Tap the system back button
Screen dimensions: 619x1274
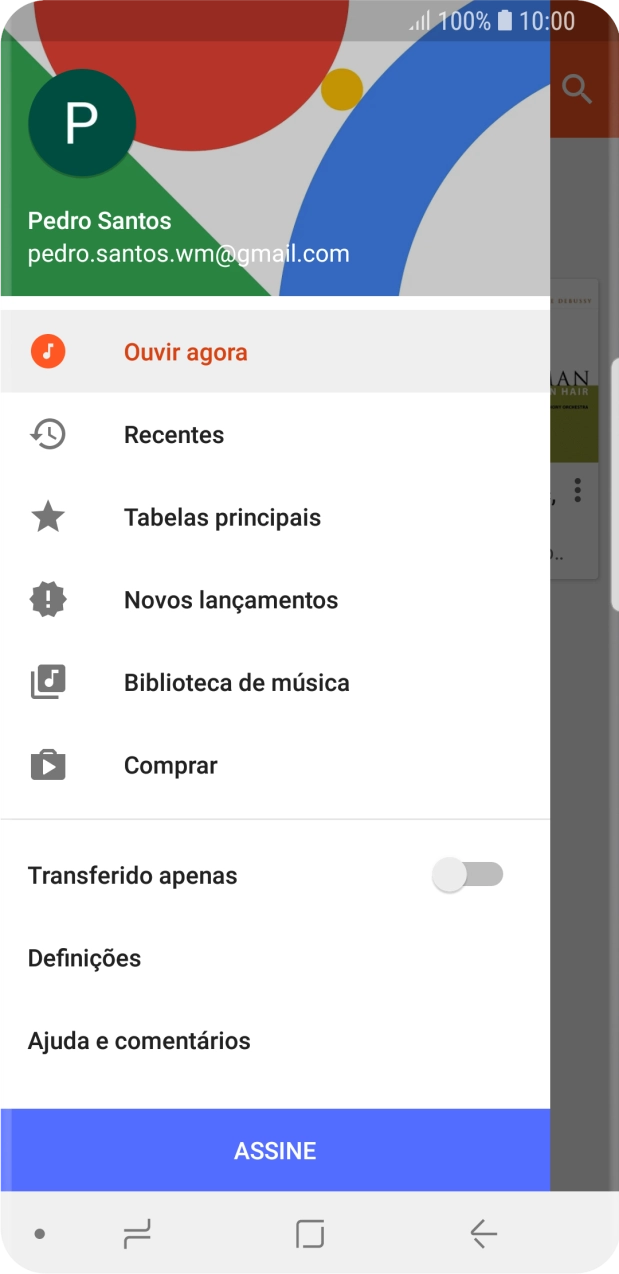[483, 1234]
